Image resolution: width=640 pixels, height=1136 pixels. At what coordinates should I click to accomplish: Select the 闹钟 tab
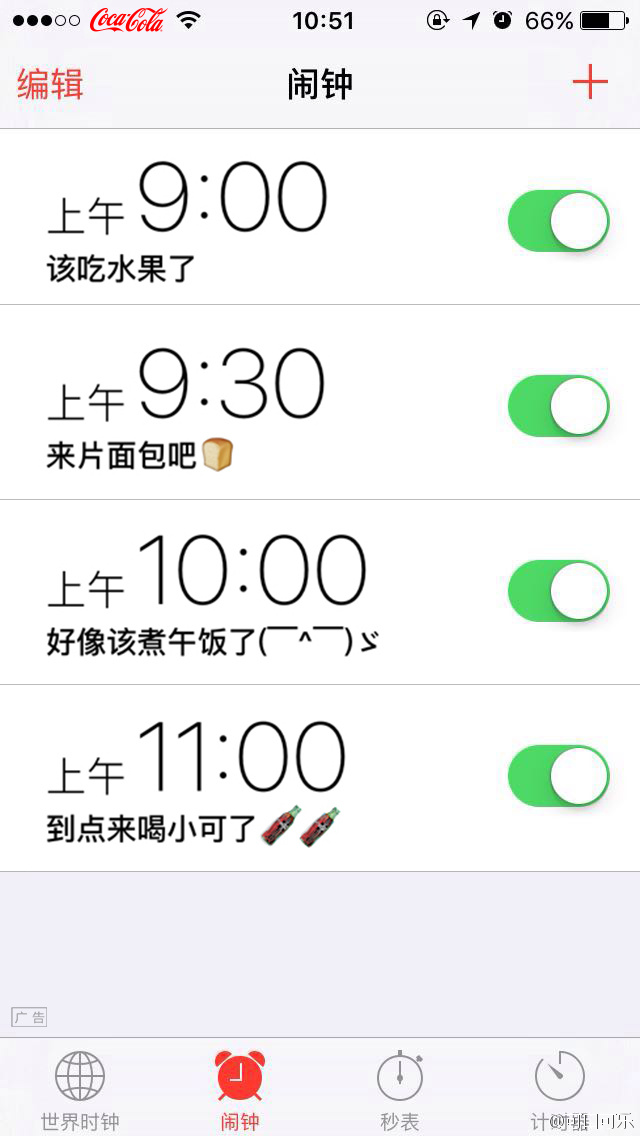tap(240, 1088)
